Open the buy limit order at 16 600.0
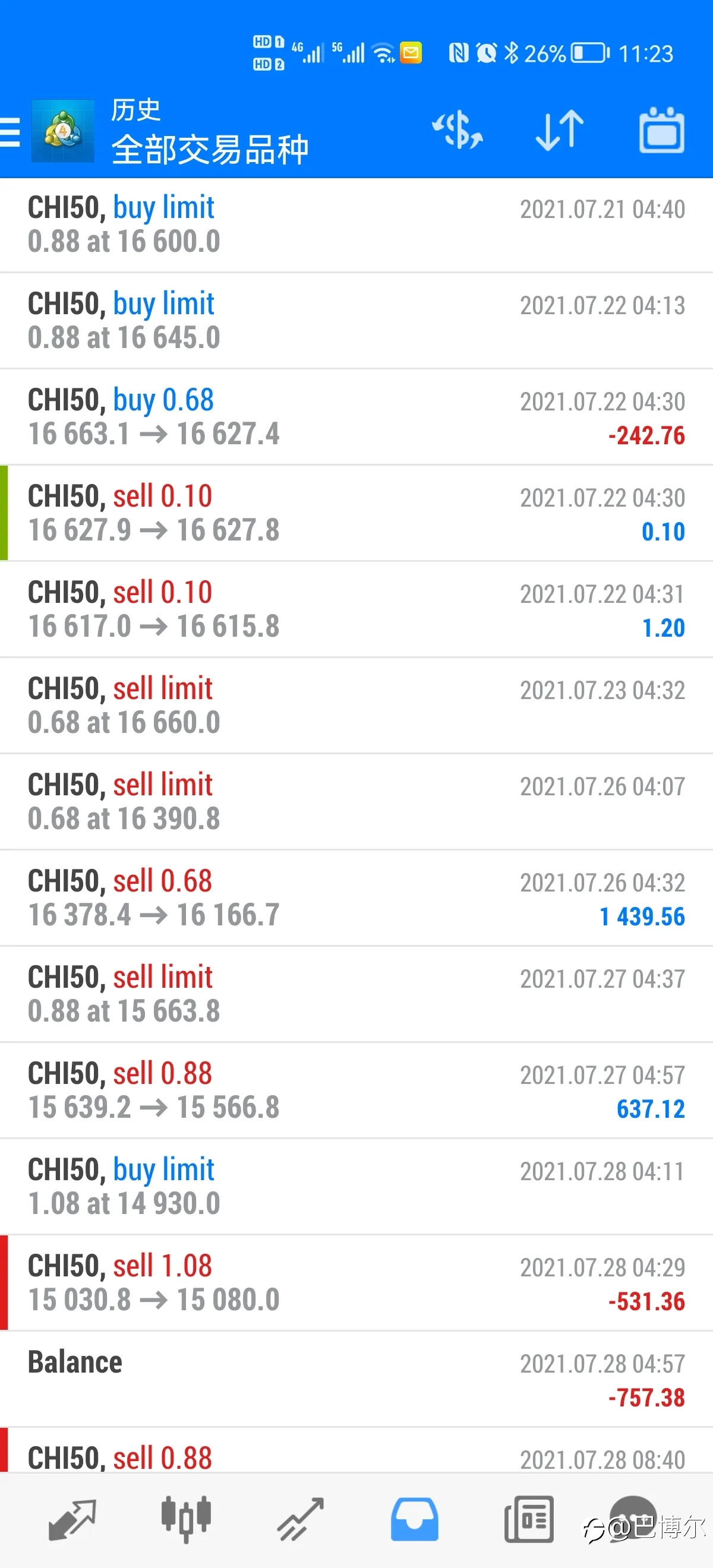 point(356,225)
